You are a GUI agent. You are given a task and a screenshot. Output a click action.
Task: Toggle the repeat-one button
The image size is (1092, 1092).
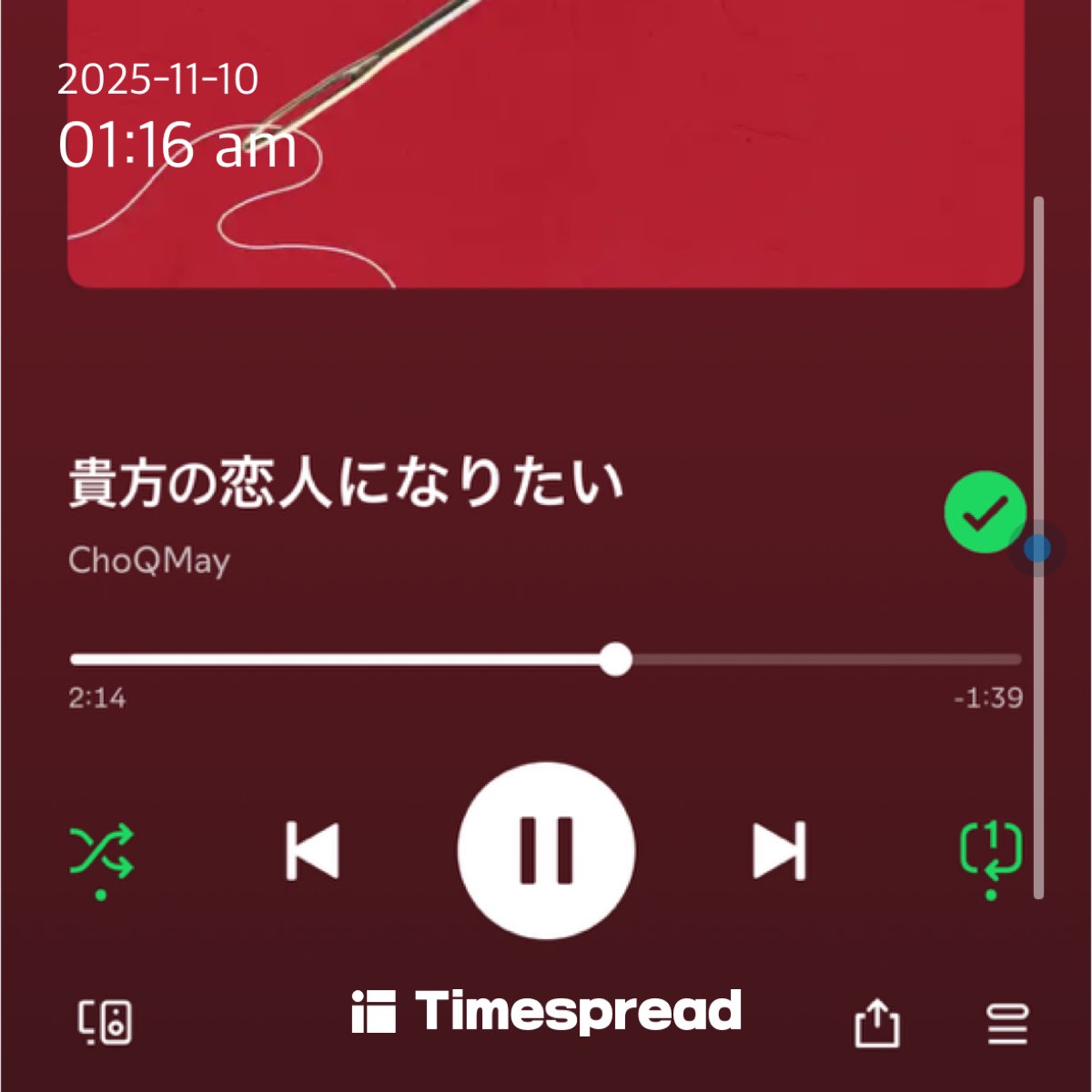[x=991, y=852]
